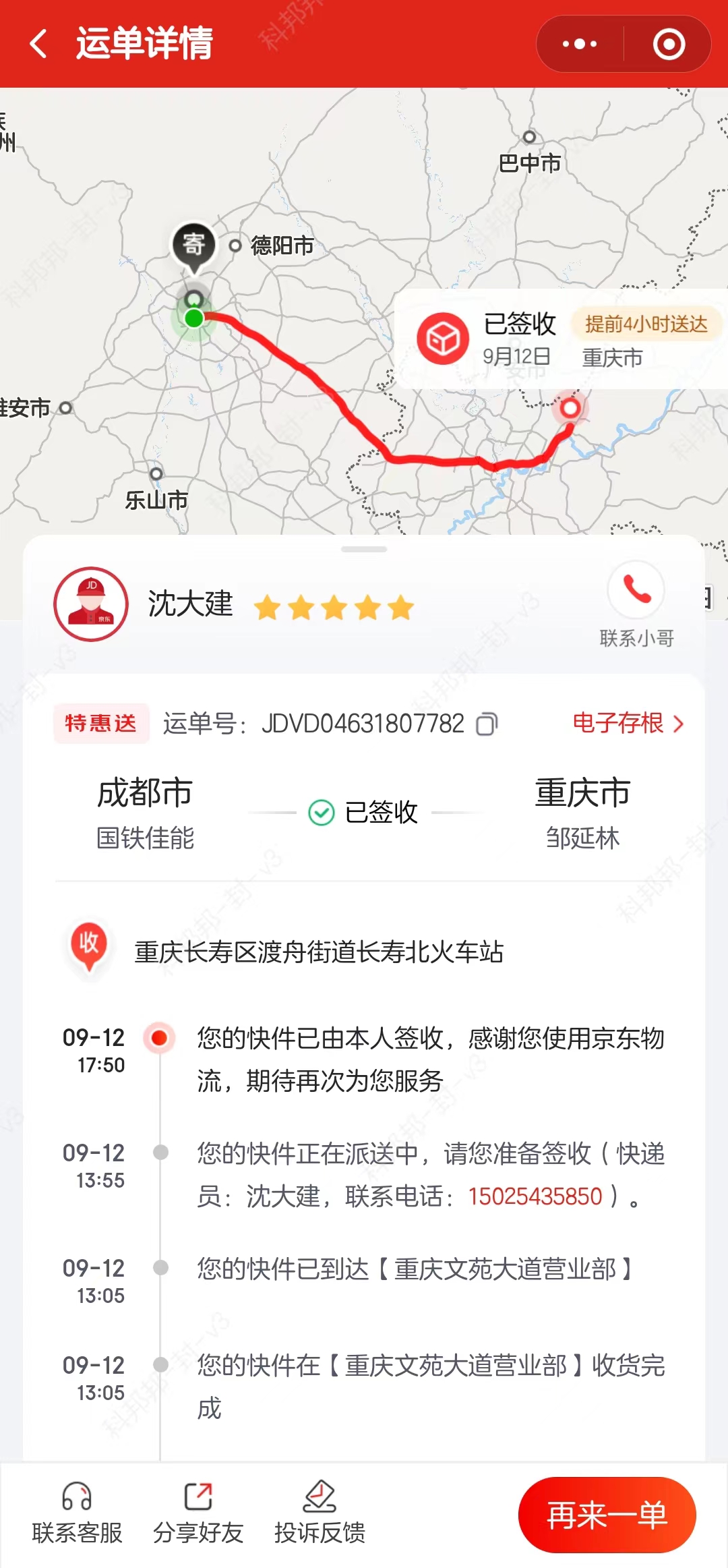Dial courier phone number 15025435850

click(535, 1196)
